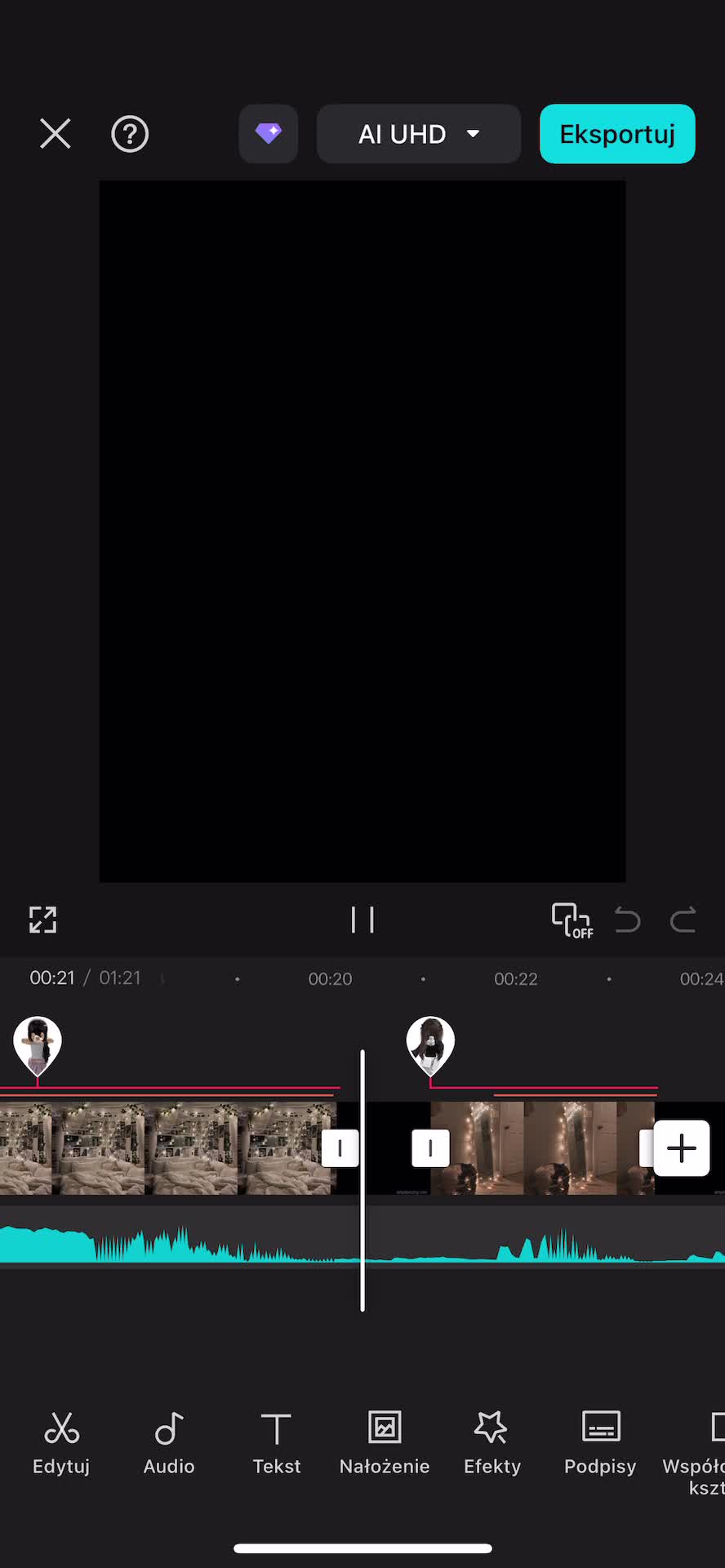Enter fullscreen preview
This screenshot has width=725, height=1568.
click(x=43, y=920)
